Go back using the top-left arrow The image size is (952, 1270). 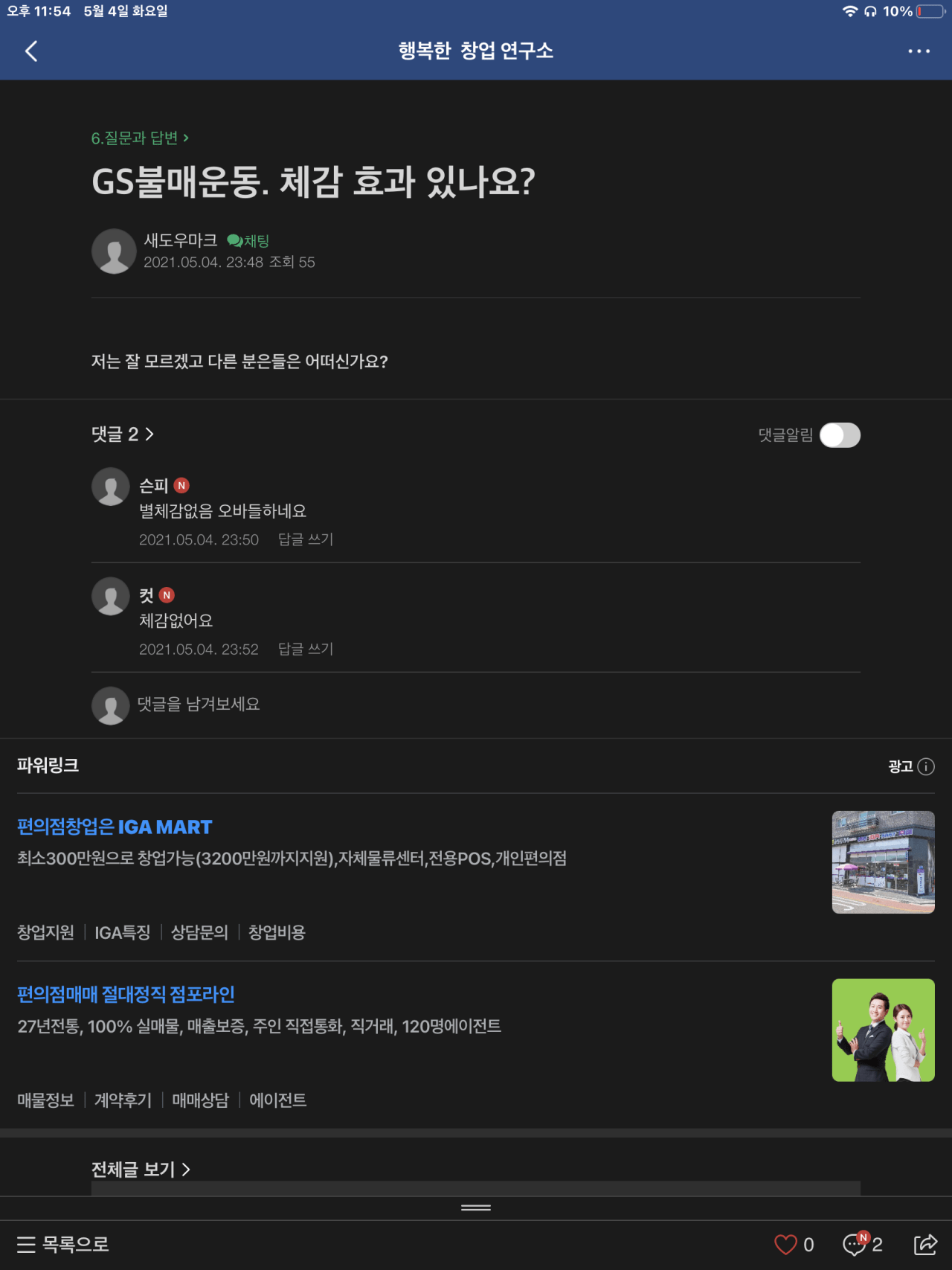click(x=31, y=51)
